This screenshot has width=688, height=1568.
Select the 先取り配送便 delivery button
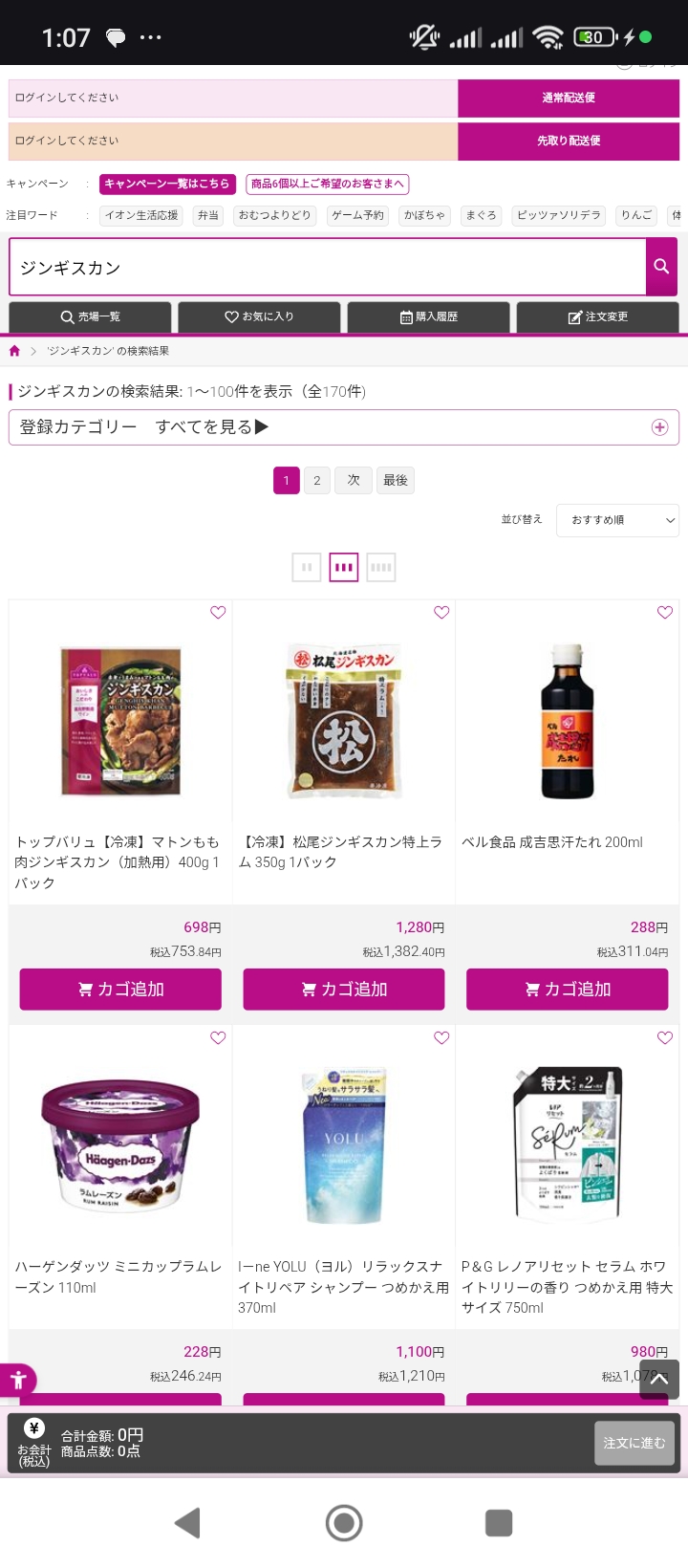[569, 141]
